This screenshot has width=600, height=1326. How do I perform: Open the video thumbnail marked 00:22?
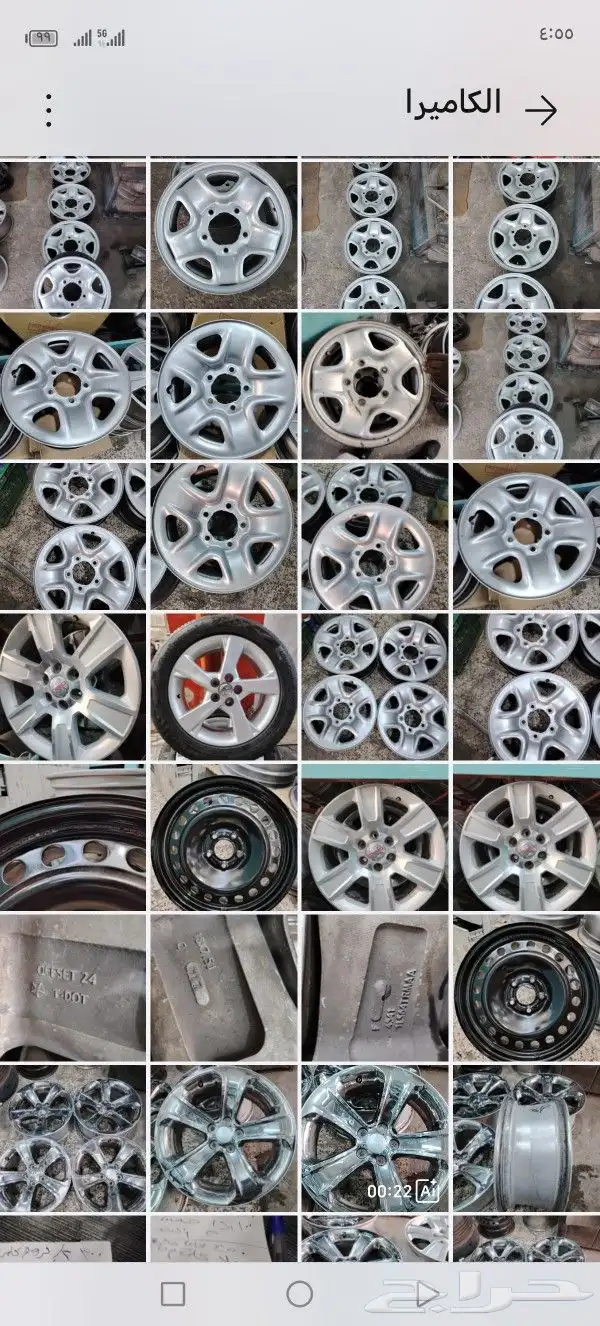click(374, 1137)
